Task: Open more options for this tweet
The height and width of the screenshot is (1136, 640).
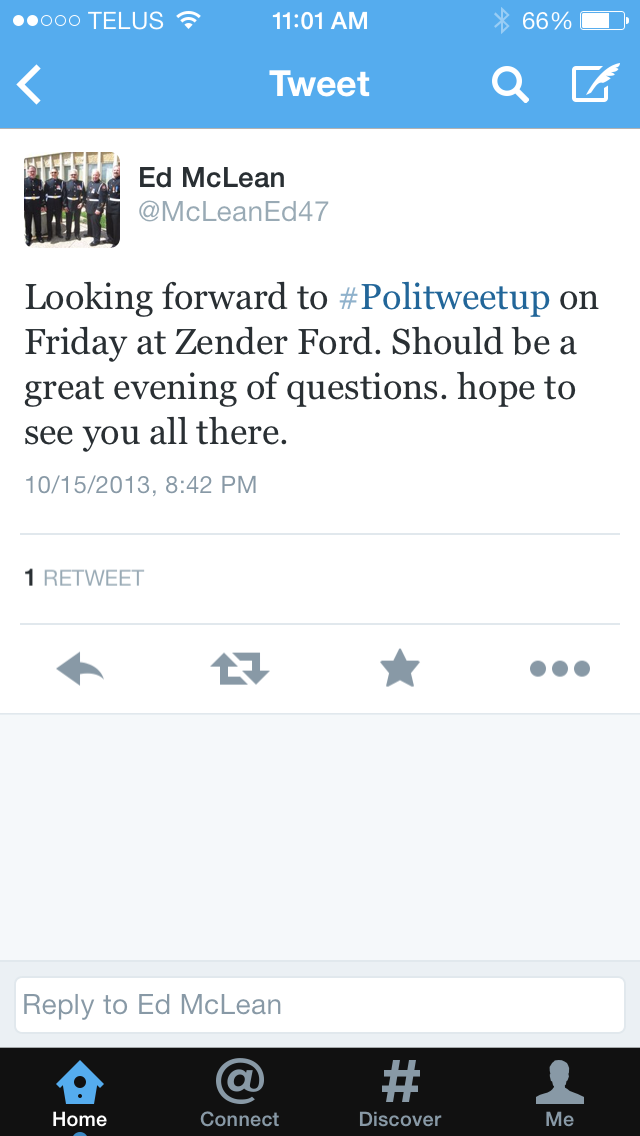Action: (560, 668)
